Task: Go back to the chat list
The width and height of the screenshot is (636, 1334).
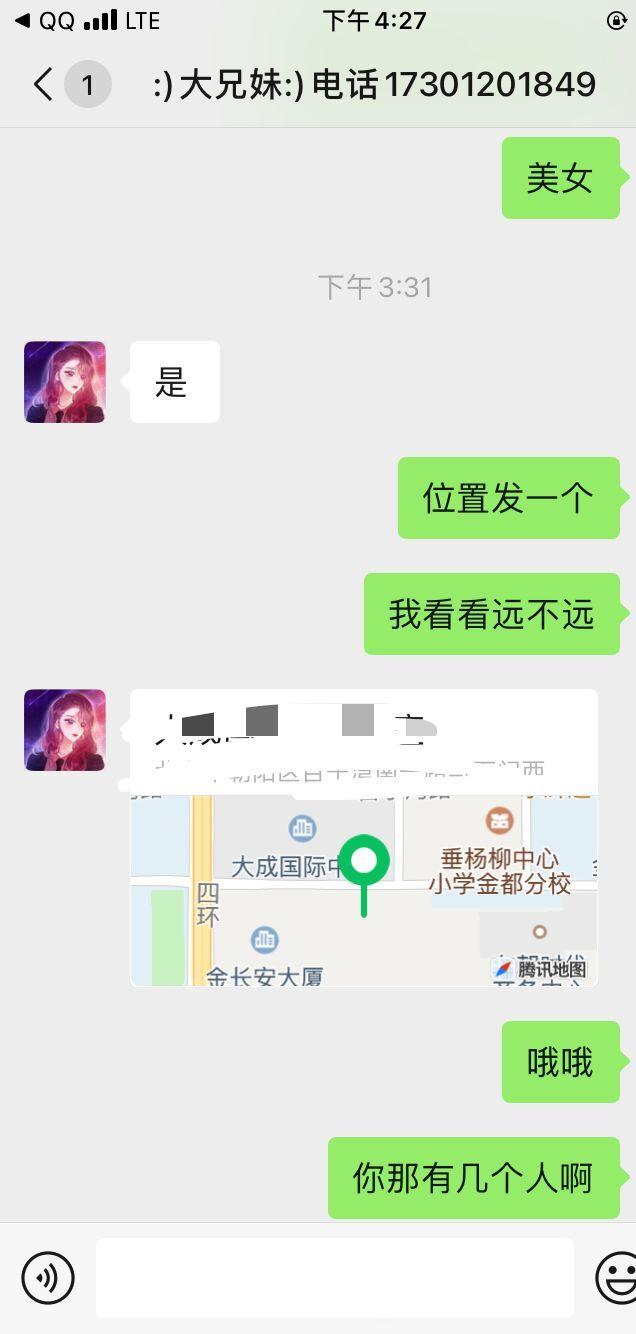Action: pos(42,85)
